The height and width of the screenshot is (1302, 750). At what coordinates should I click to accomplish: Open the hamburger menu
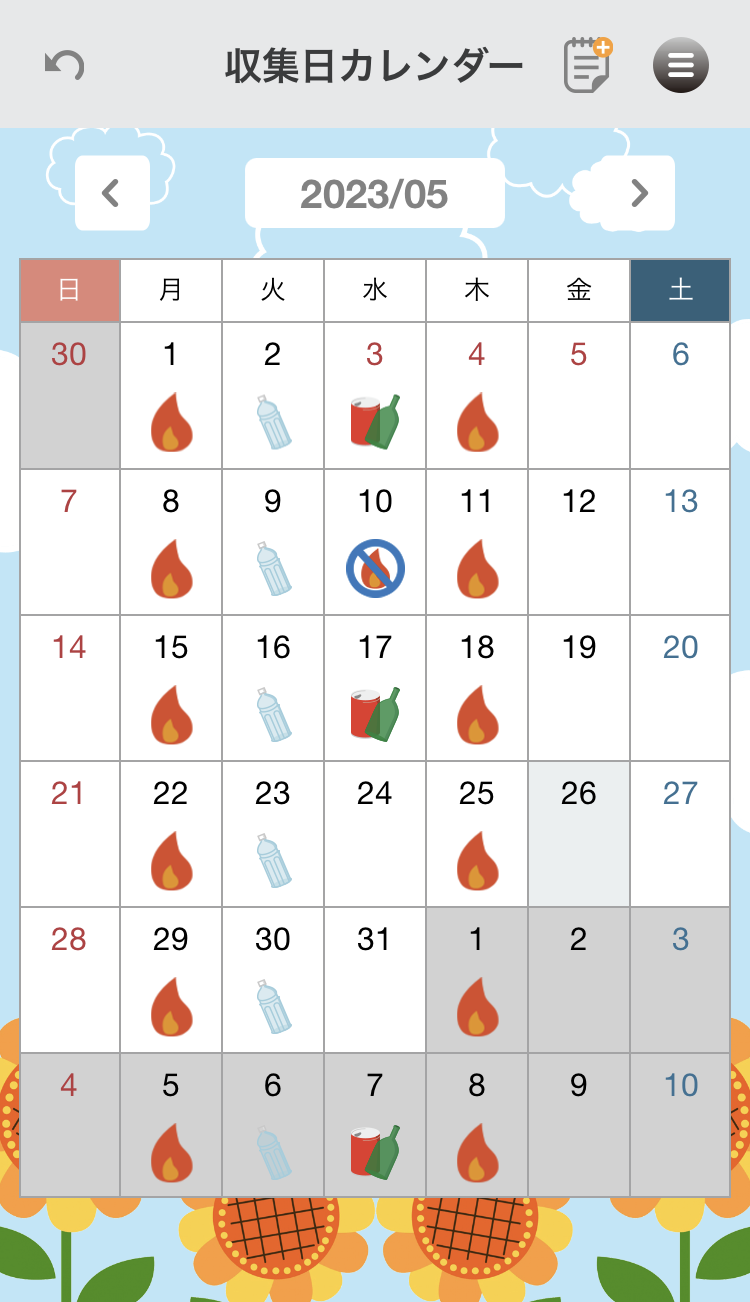point(680,66)
